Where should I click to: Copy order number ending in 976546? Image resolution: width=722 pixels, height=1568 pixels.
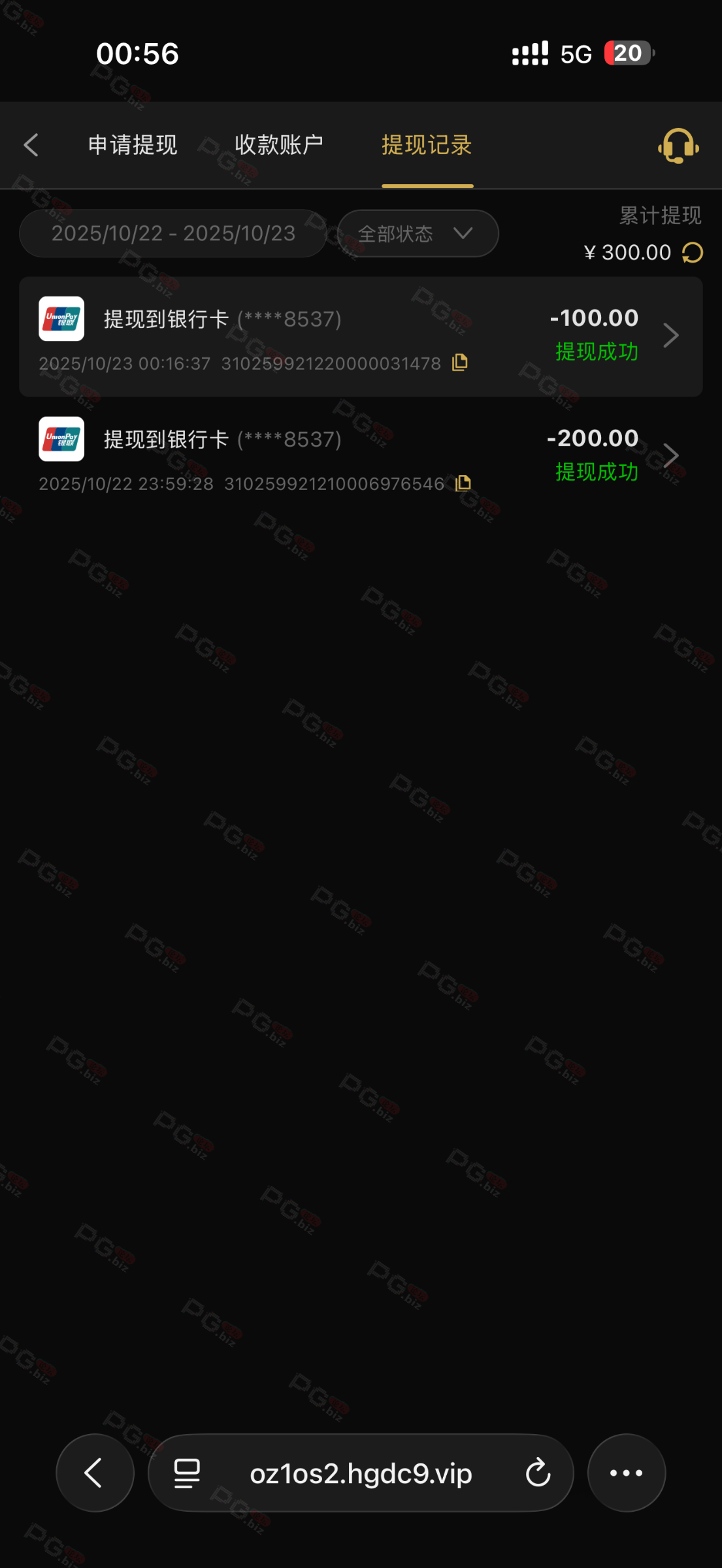pyautogui.click(x=463, y=483)
